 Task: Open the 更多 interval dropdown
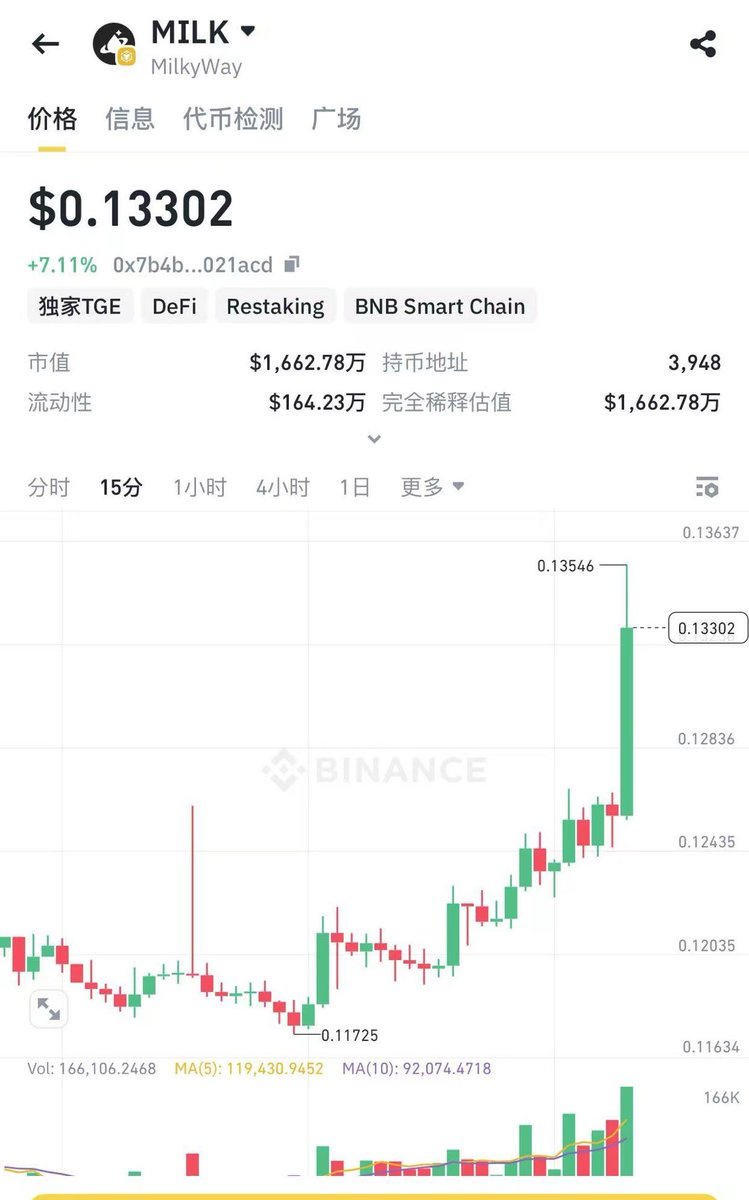pyautogui.click(x=432, y=487)
